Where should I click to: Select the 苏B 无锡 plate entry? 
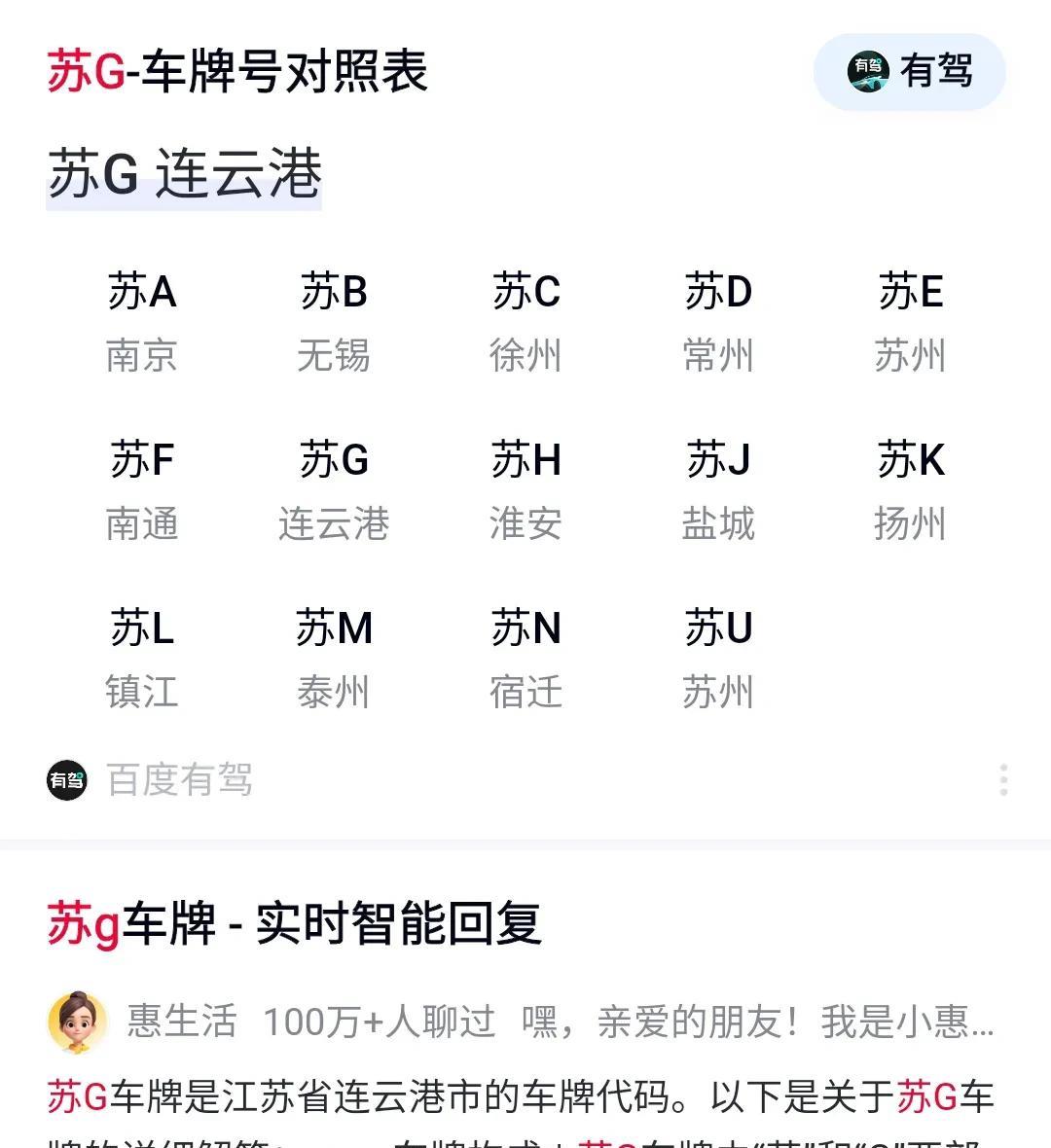(333, 321)
